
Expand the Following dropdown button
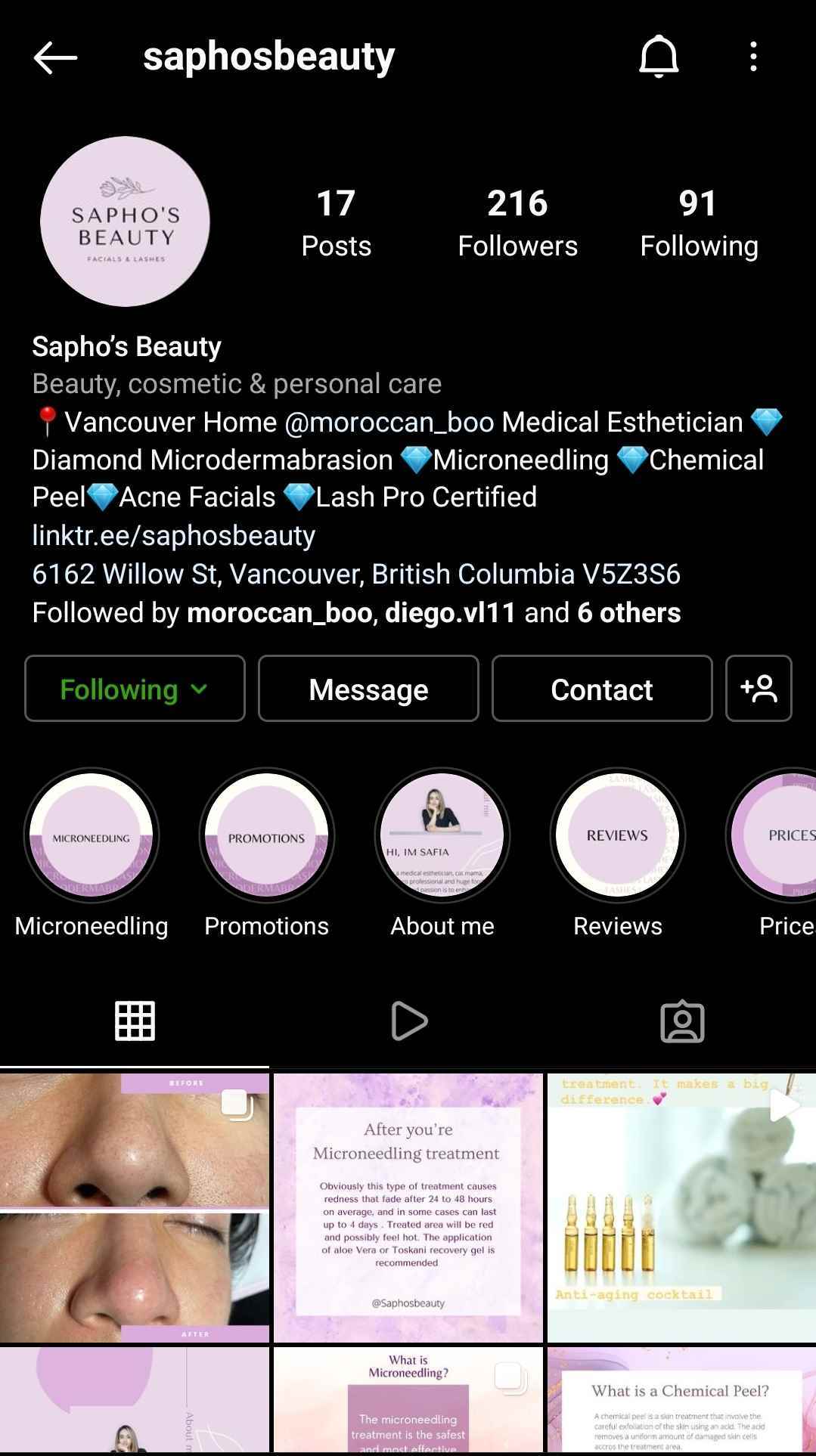pos(135,689)
